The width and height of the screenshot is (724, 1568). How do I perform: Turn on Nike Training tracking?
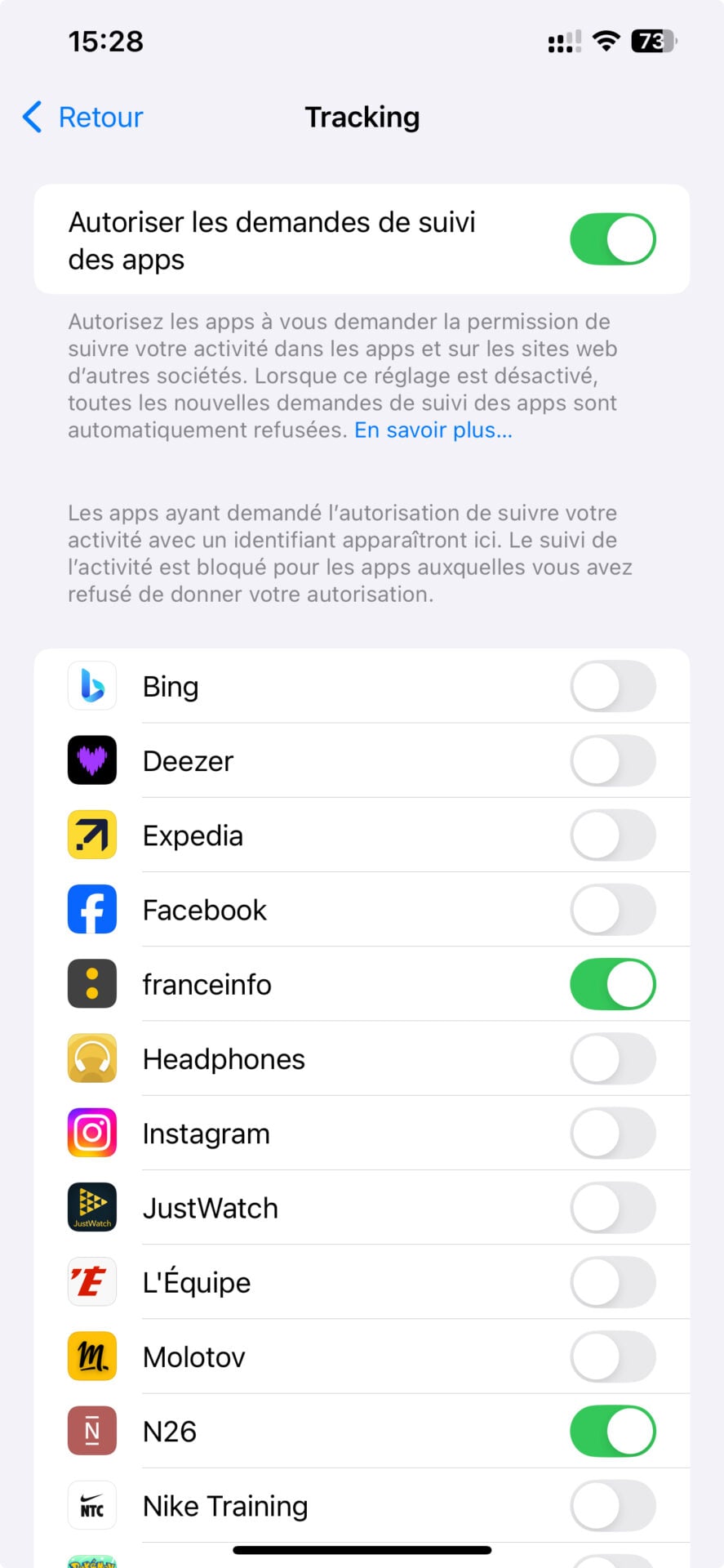coord(612,1505)
